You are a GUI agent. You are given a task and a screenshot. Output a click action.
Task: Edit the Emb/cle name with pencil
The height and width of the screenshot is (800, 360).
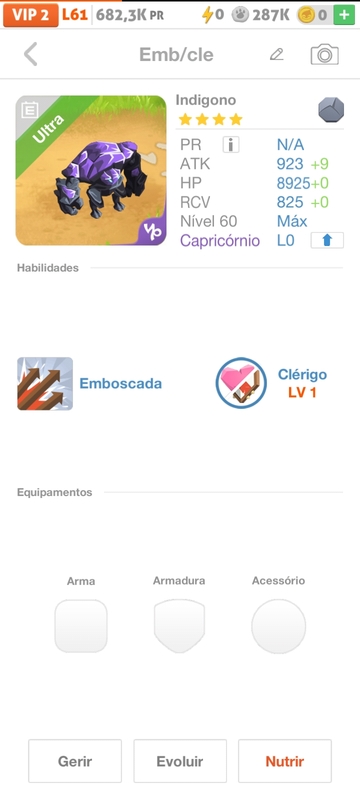coord(276,54)
